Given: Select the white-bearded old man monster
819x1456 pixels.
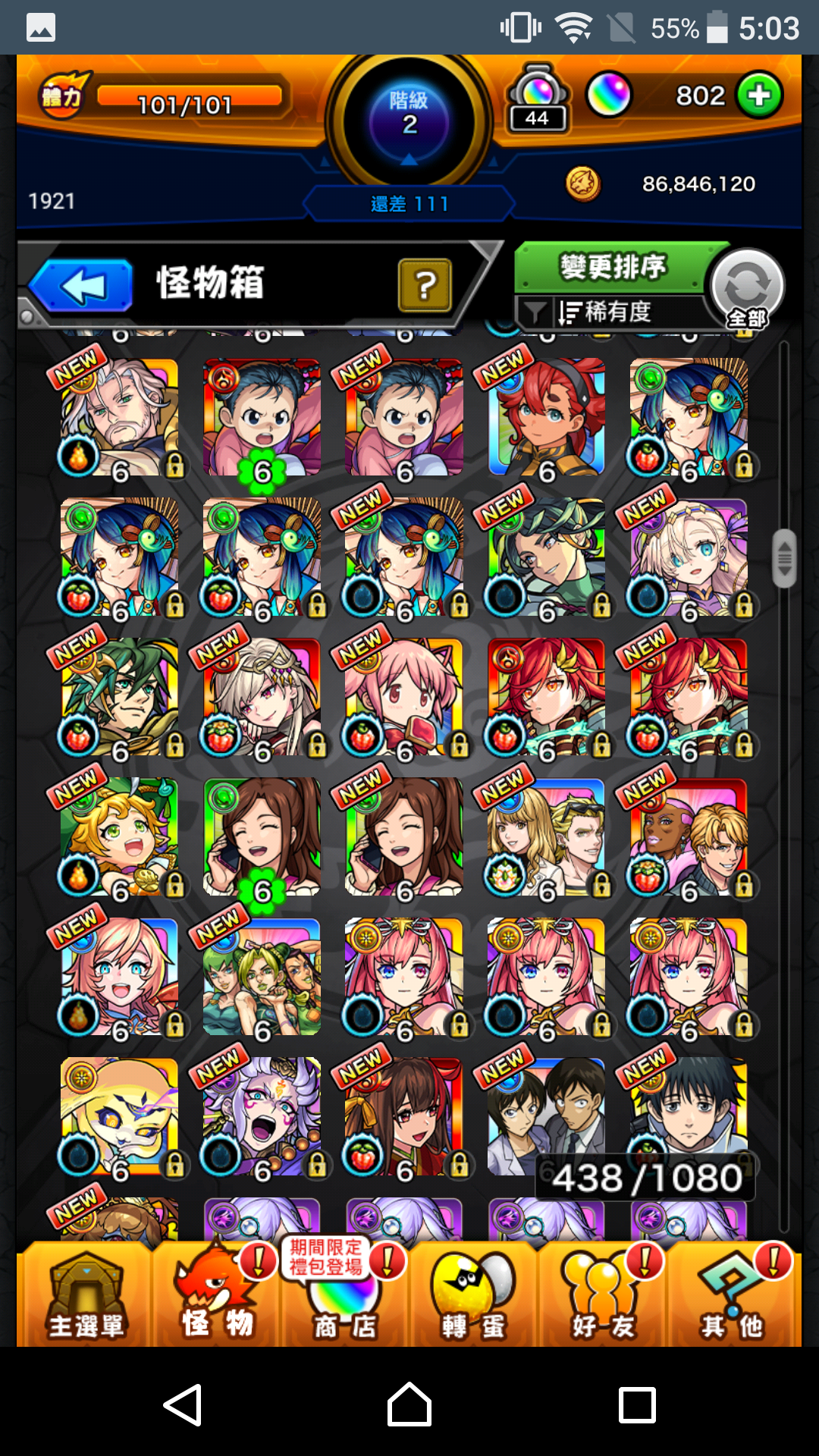Looking at the screenshot, I should pyautogui.click(x=119, y=418).
